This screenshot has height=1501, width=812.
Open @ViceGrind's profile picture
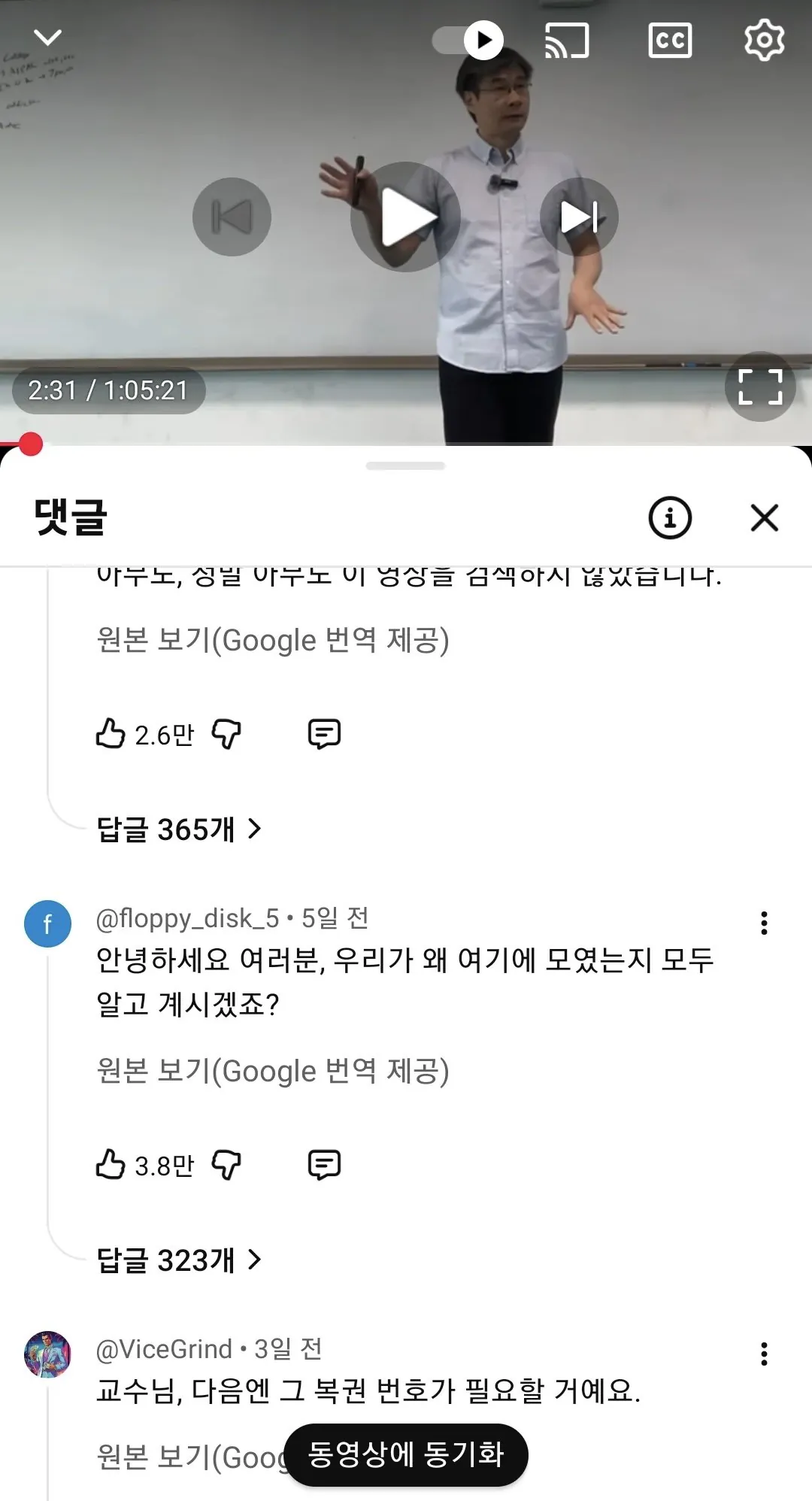48,1354
